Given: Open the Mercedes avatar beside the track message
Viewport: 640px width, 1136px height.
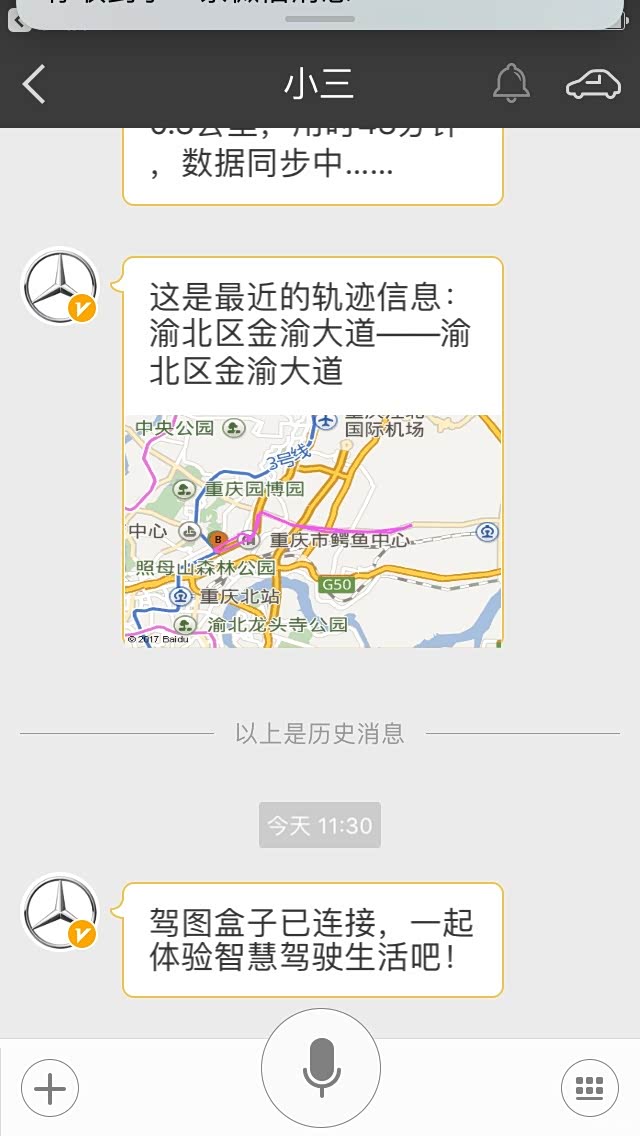Looking at the screenshot, I should click(x=60, y=287).
